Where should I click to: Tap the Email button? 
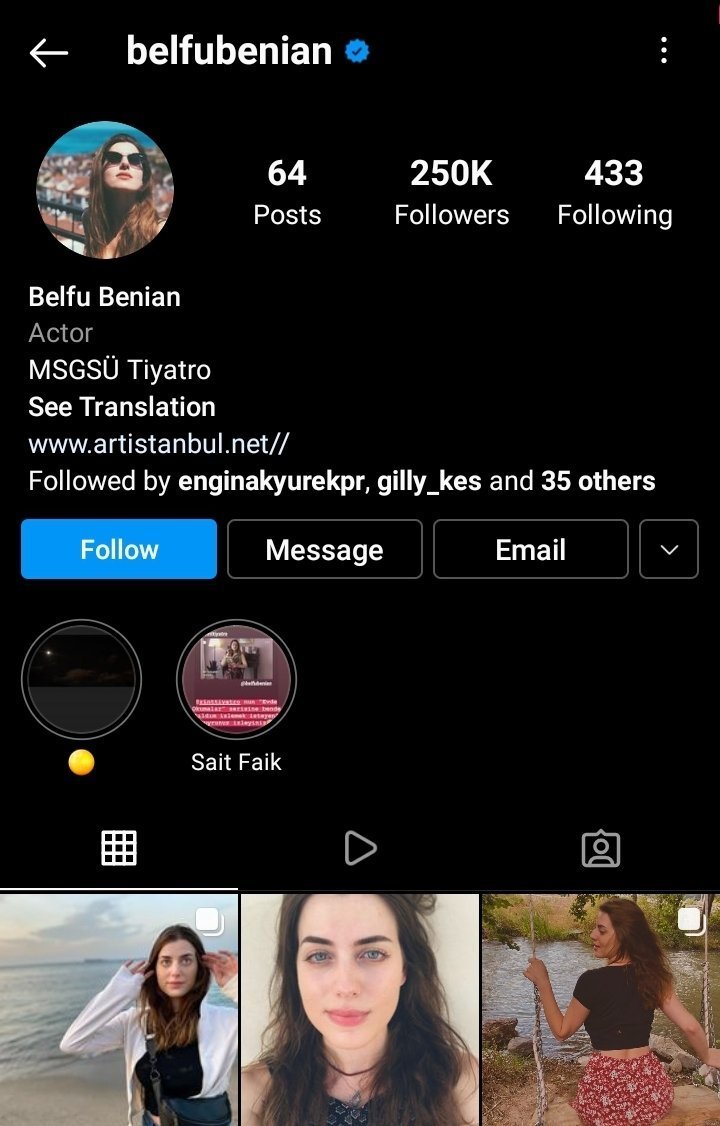[x=530, y=549]
